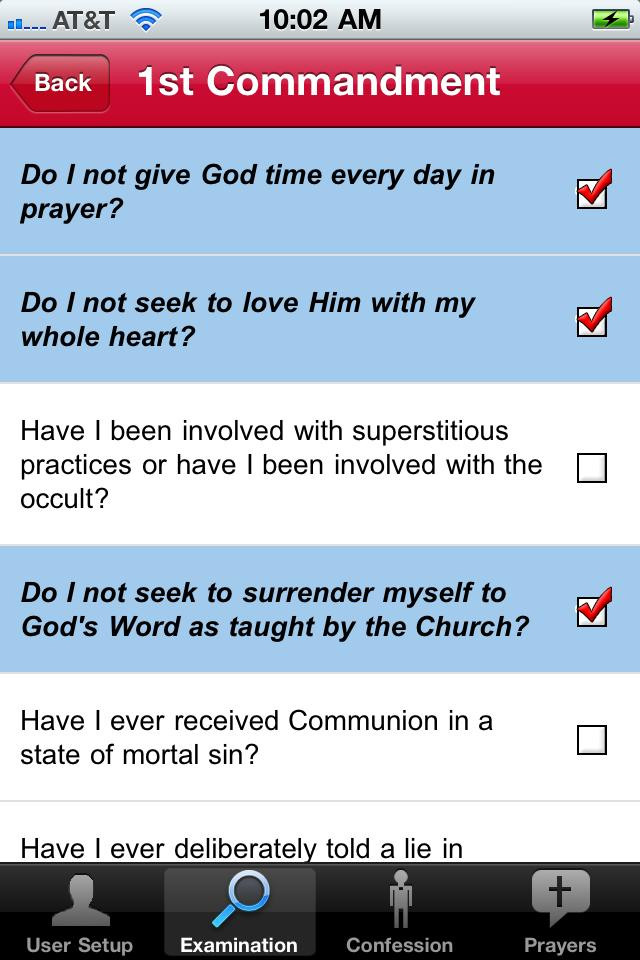The width and height of the screenshot is (640, 960).
Task: Switch to the User Setup tab
Action: pos(79,913)
